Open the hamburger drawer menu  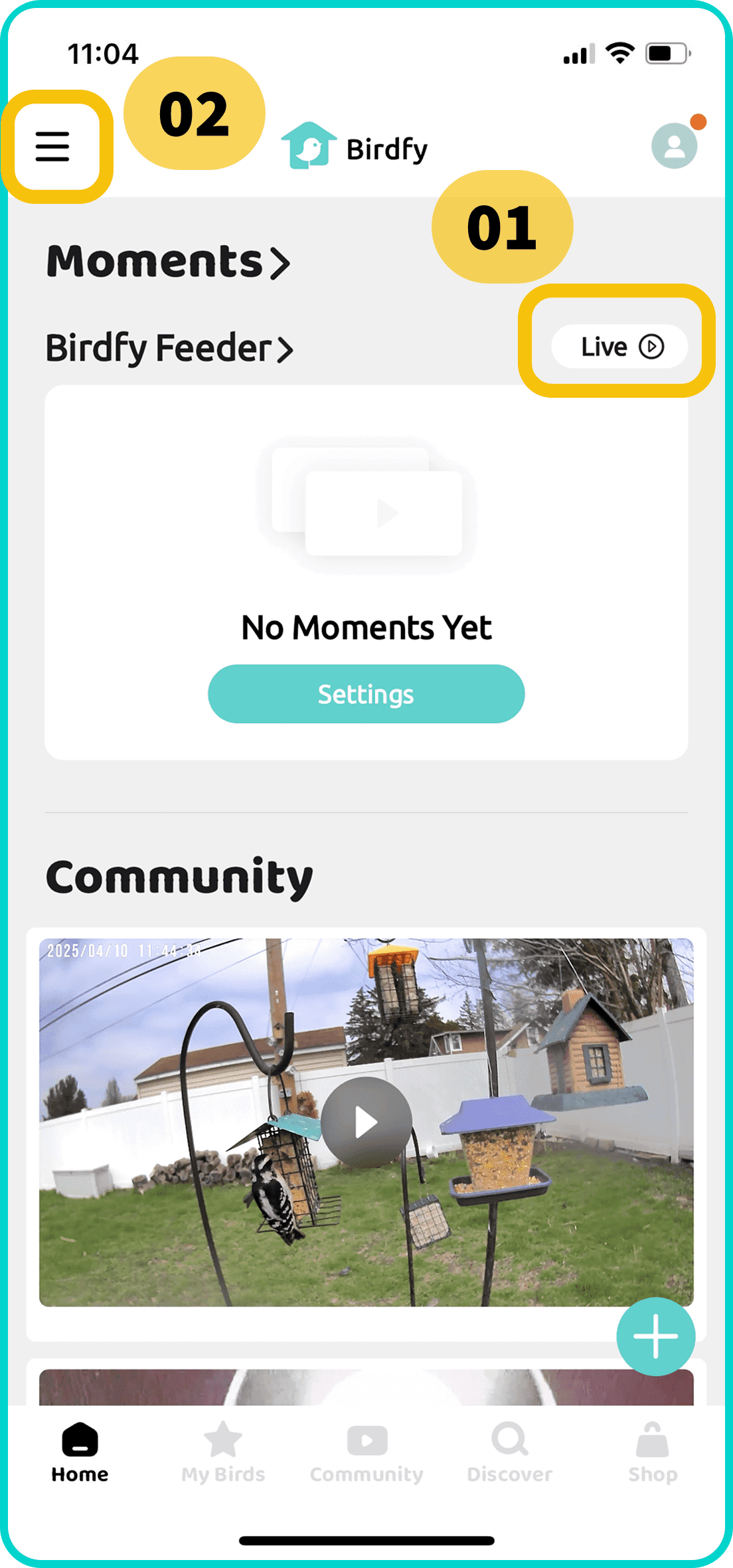(x=52, y=147)
